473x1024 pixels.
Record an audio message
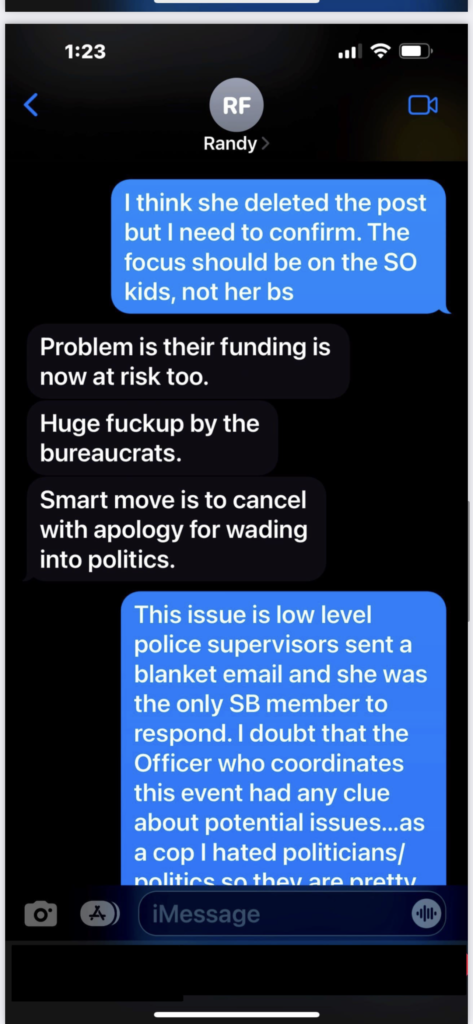coord(427,914)
